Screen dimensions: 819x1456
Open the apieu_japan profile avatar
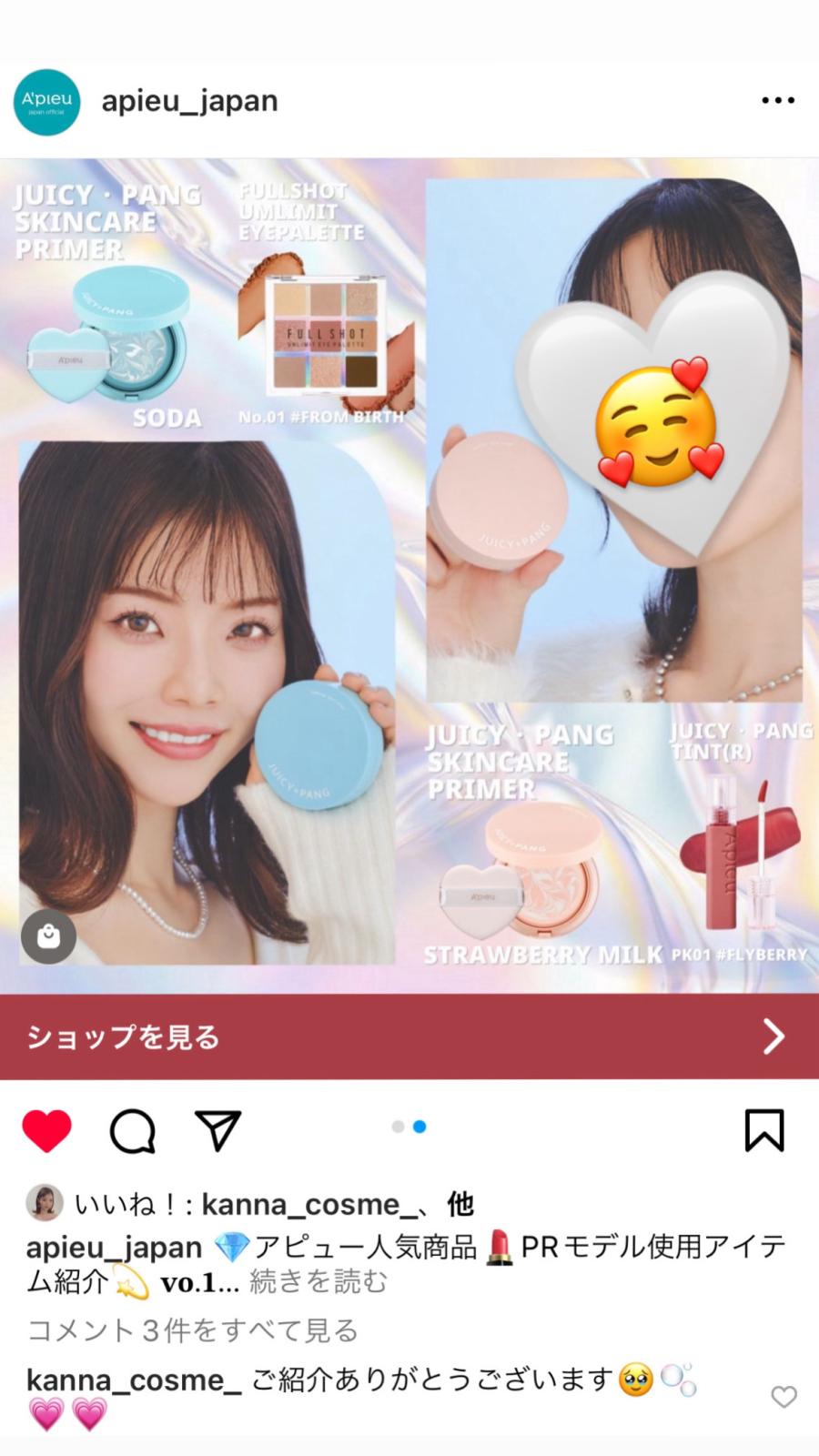[46, 101]
